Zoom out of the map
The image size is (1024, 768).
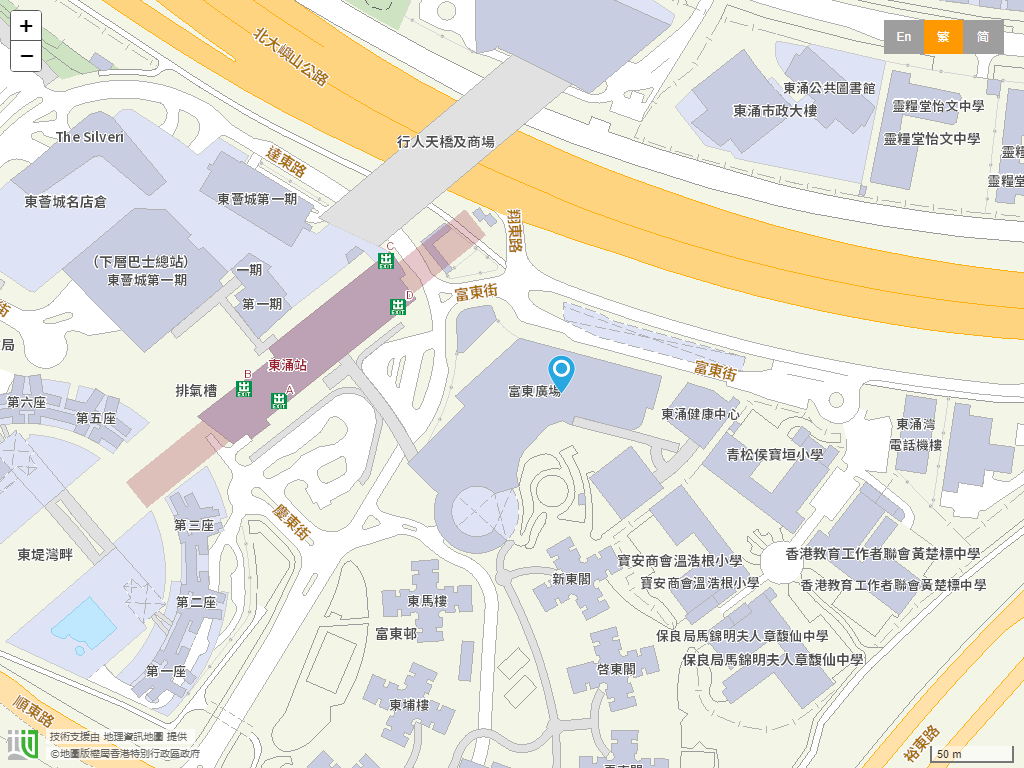pos(26,56)
